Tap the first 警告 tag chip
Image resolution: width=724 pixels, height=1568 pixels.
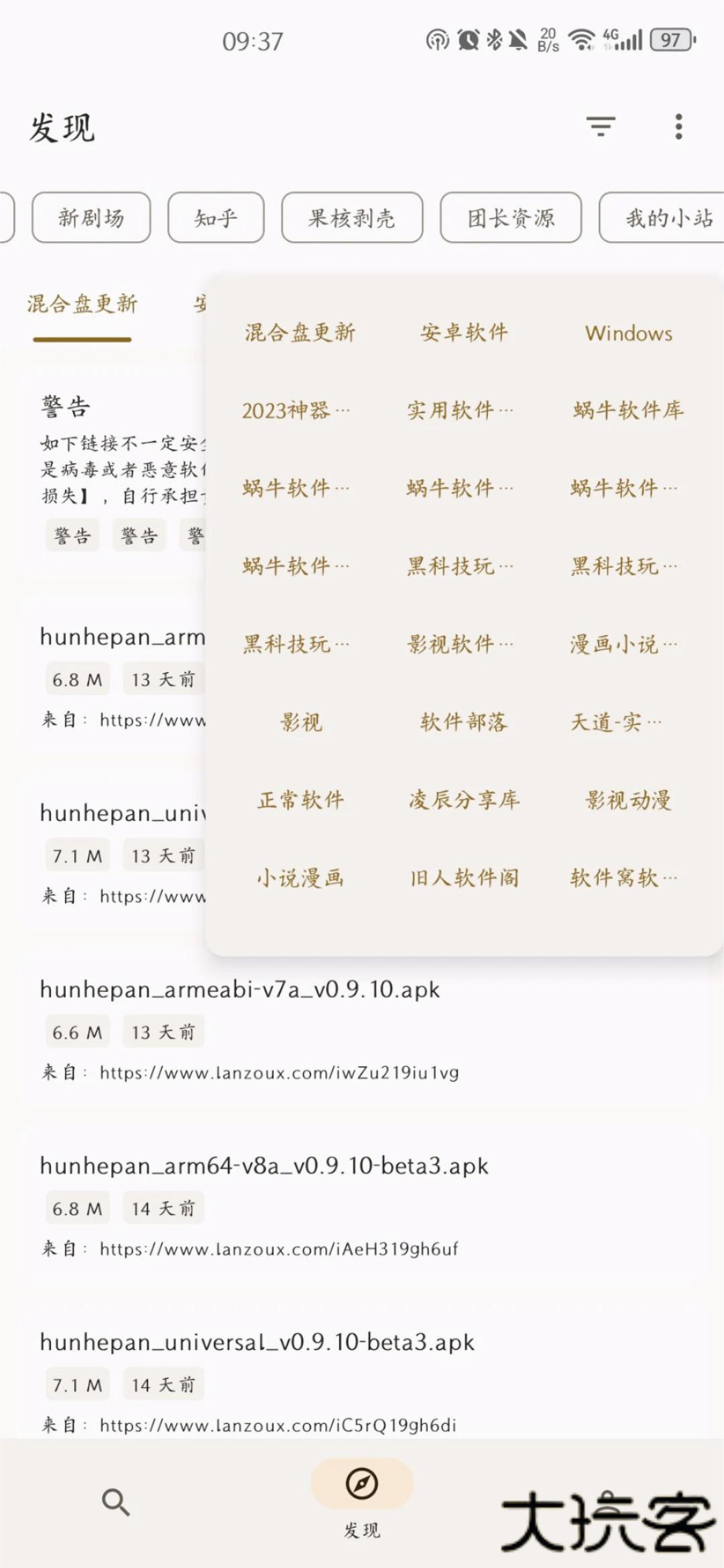tap(72, 535)
